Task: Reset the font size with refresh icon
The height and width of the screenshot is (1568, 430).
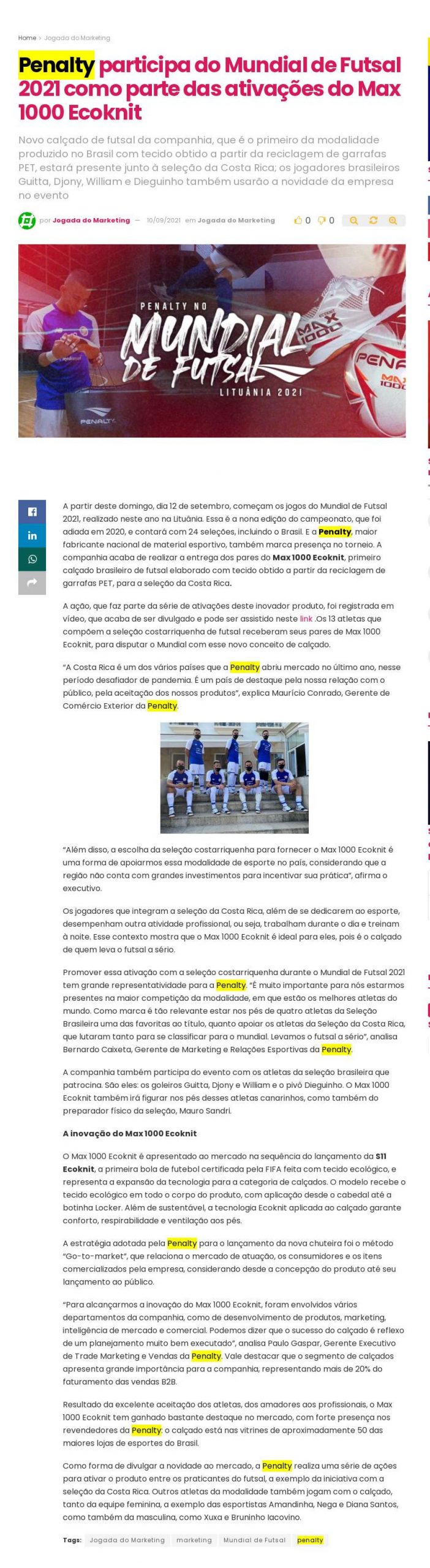Action: coord(374,221)
